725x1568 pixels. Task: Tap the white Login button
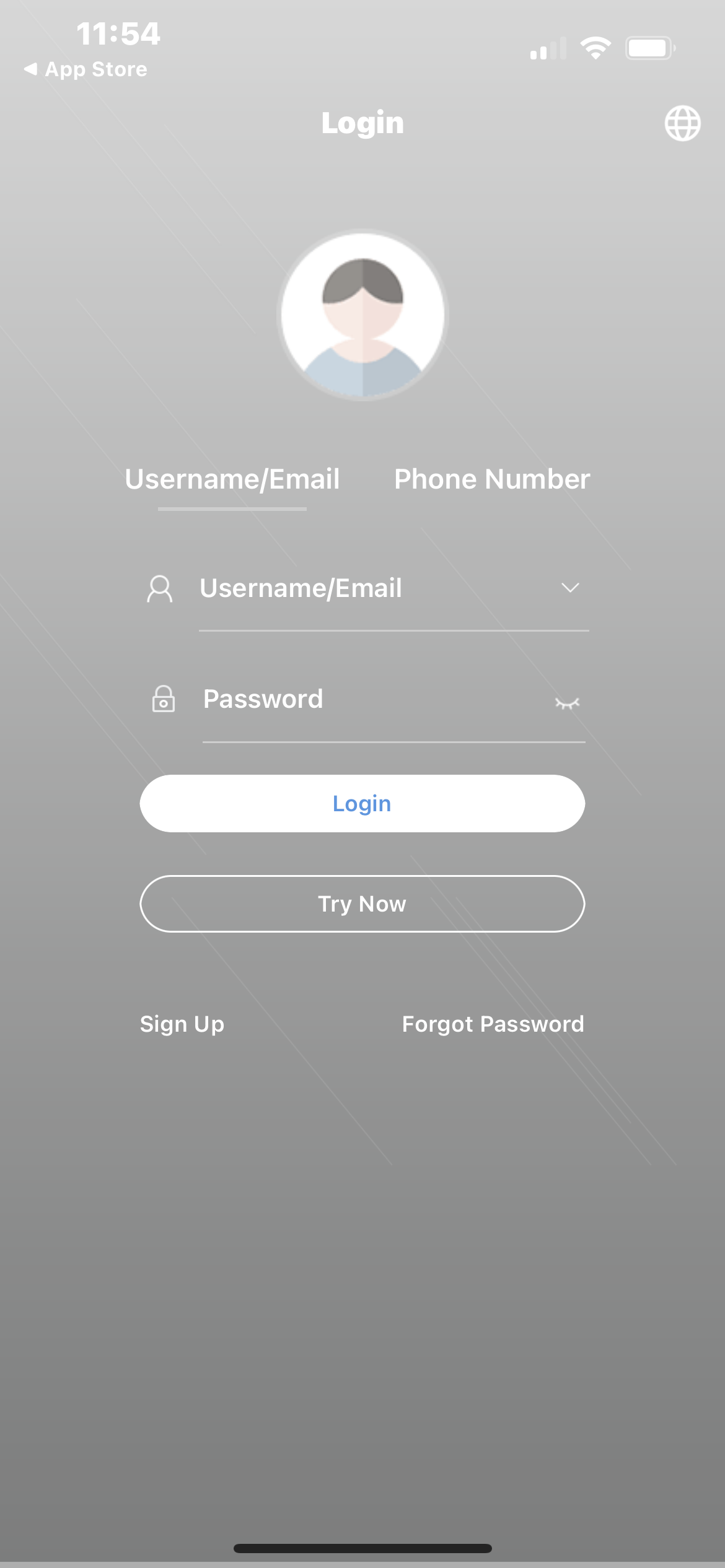(362, 803)
